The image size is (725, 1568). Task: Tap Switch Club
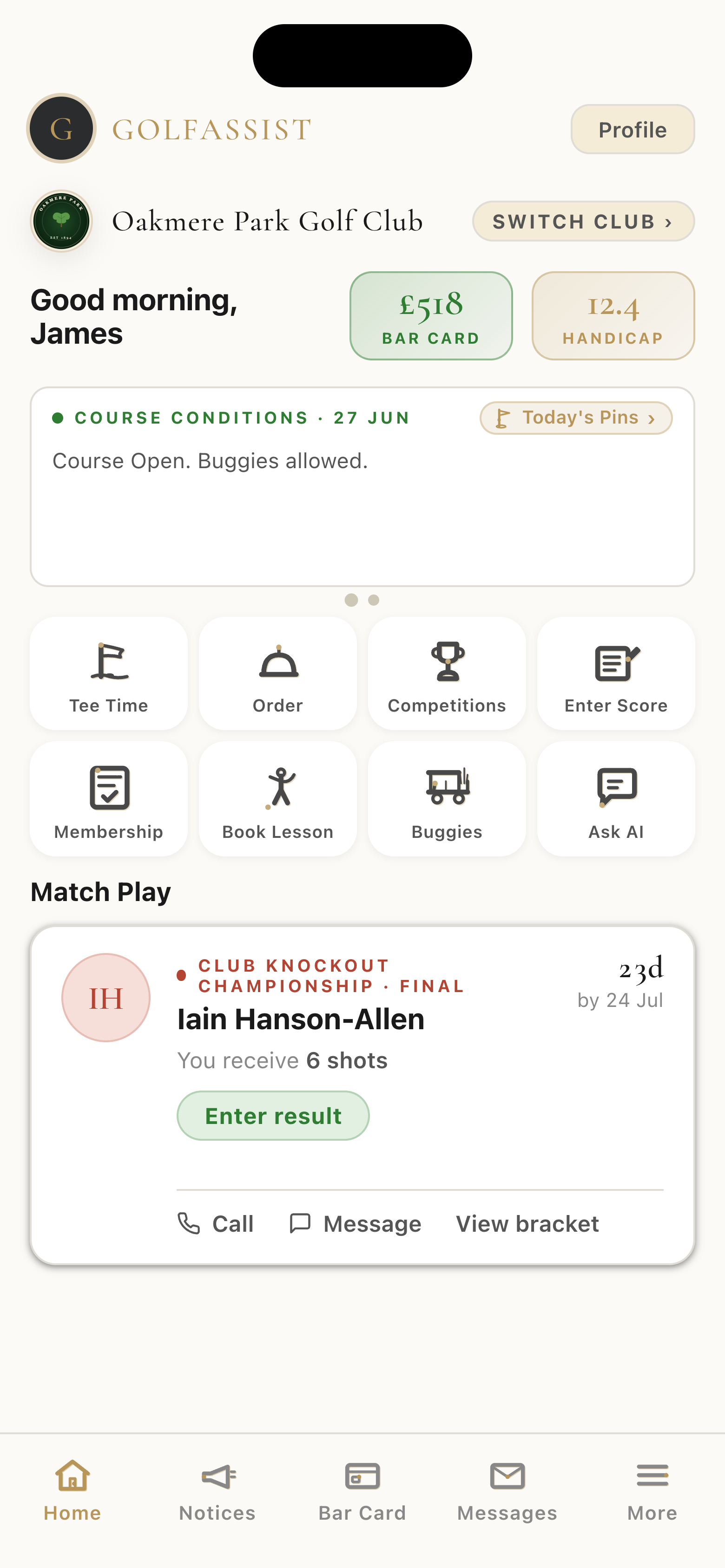[583, 221]
